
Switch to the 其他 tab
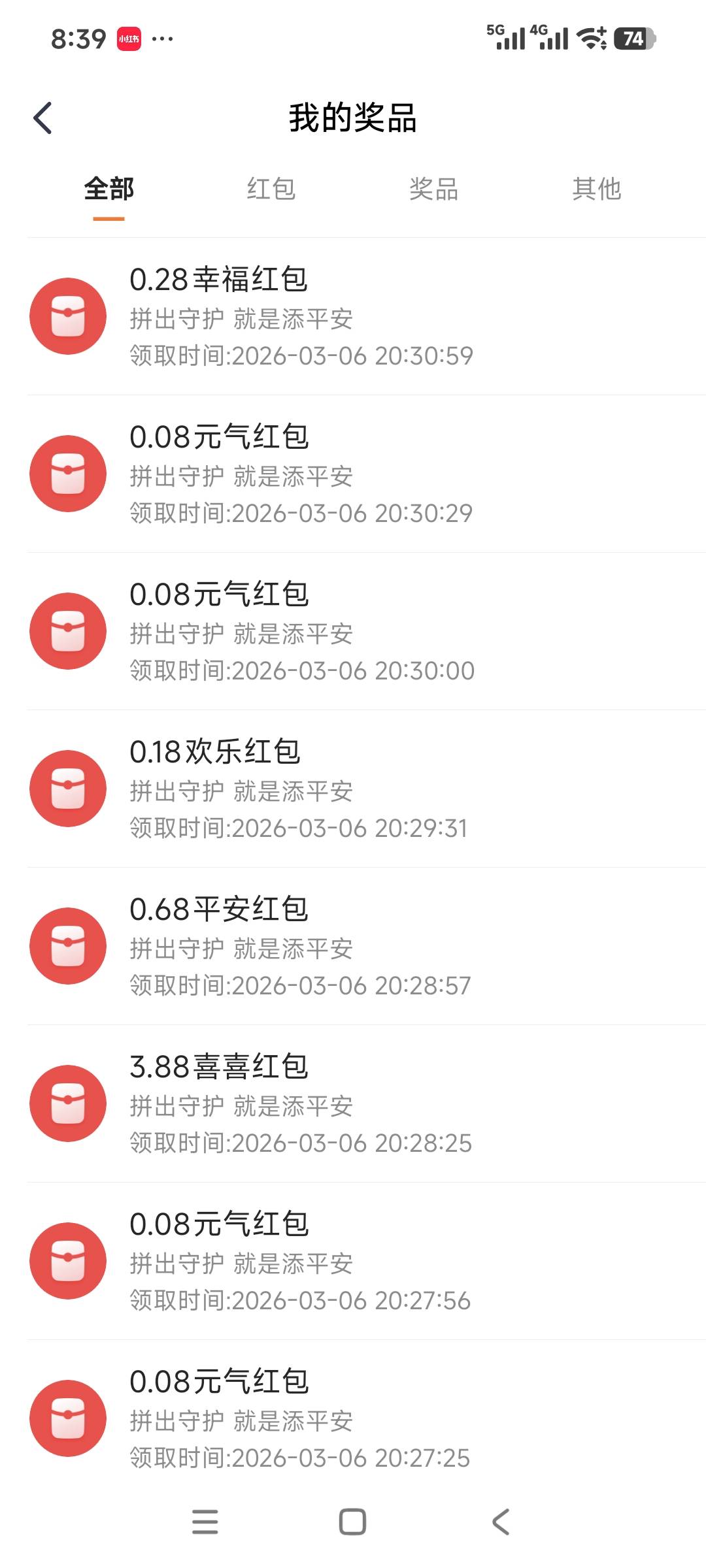click(596, 189)
